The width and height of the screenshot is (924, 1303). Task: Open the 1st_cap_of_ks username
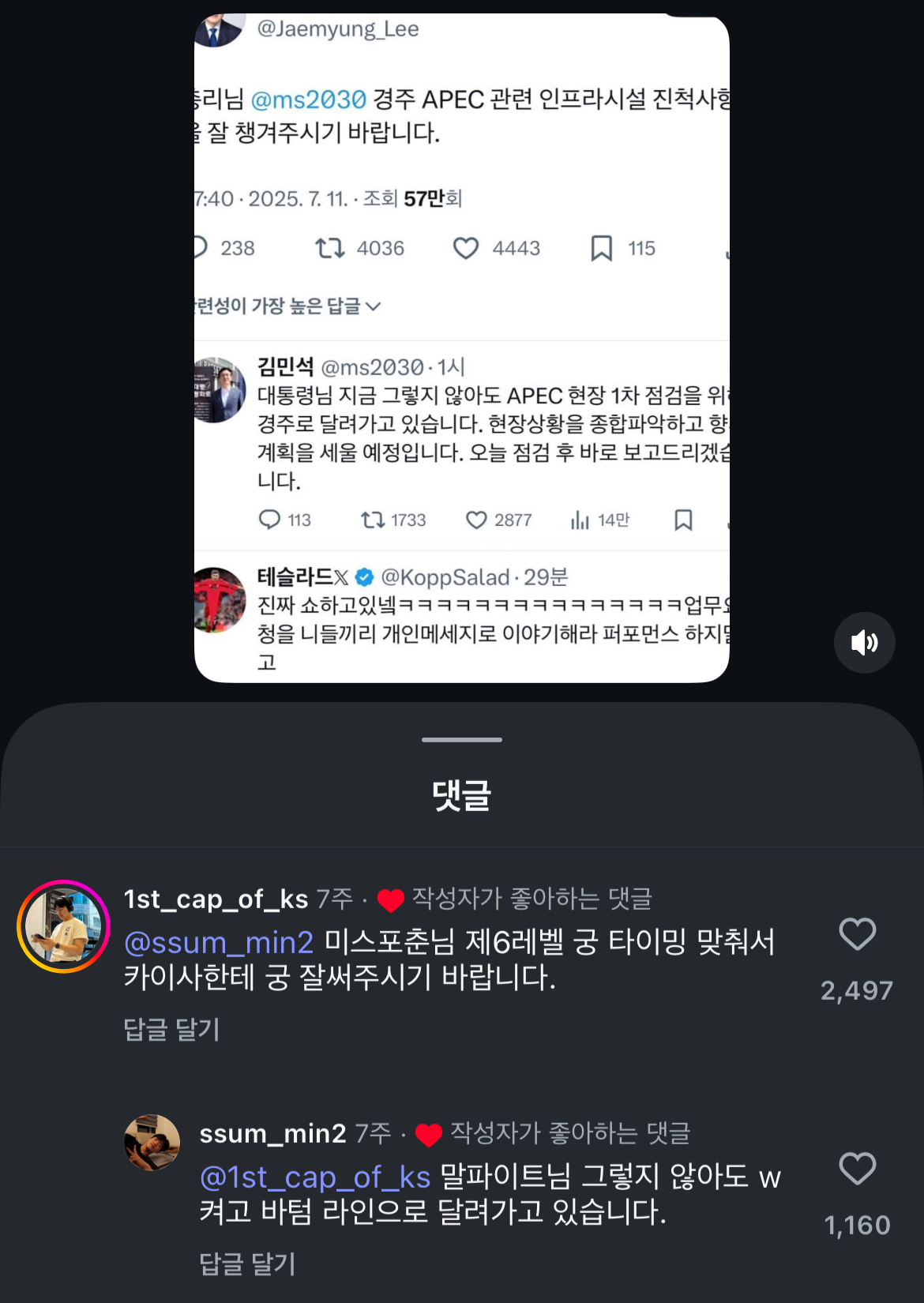coord(216,899)
